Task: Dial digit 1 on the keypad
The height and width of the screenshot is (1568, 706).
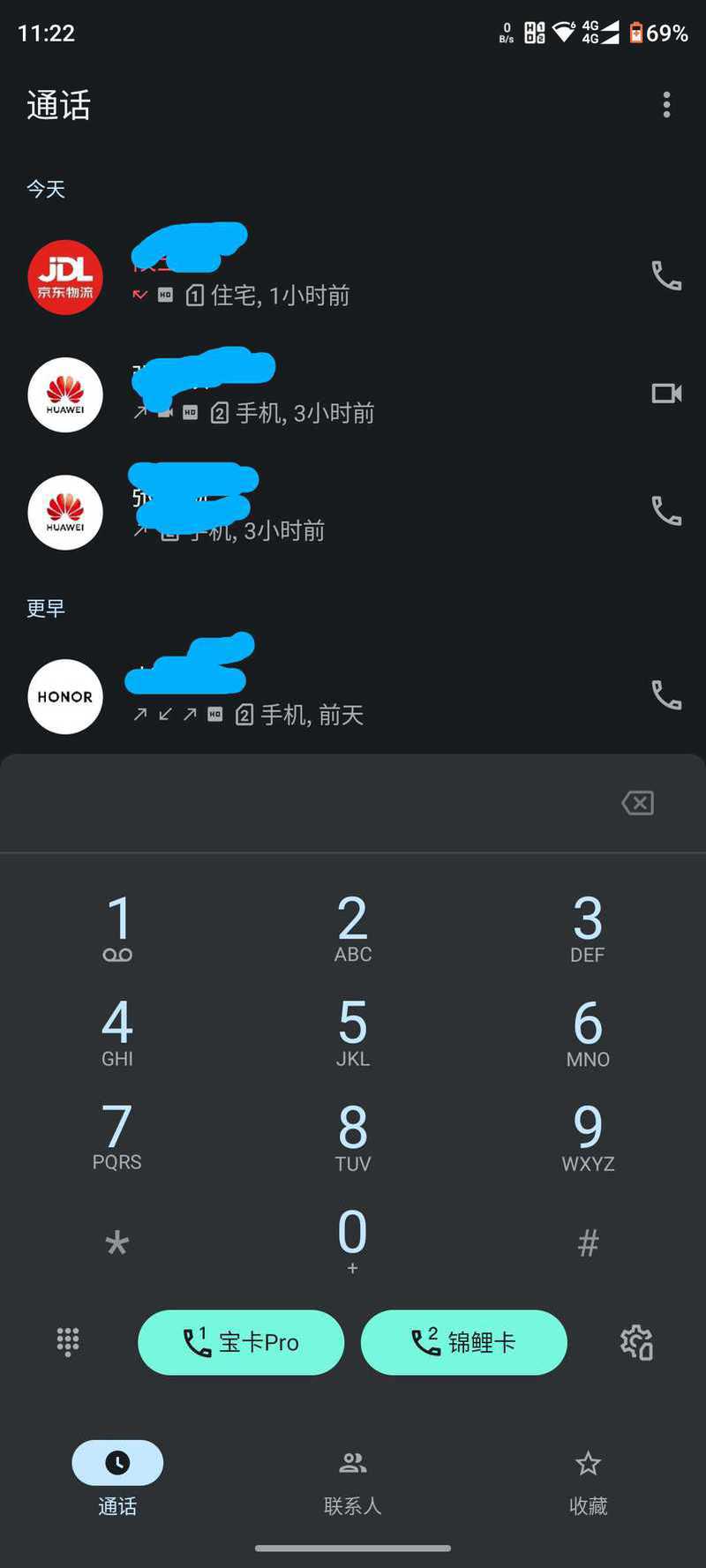Action: pos(117,928)
